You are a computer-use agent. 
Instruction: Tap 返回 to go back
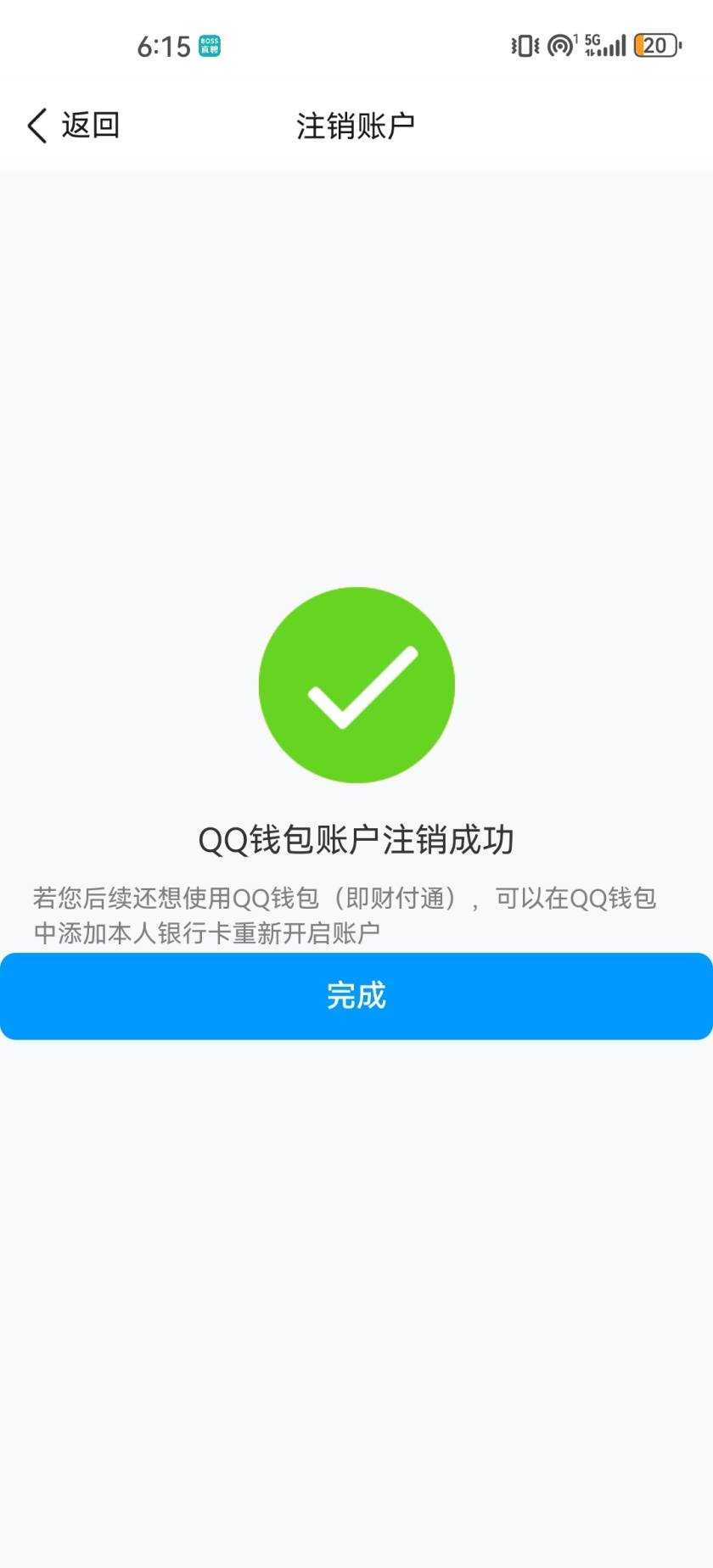pos(89,125)
